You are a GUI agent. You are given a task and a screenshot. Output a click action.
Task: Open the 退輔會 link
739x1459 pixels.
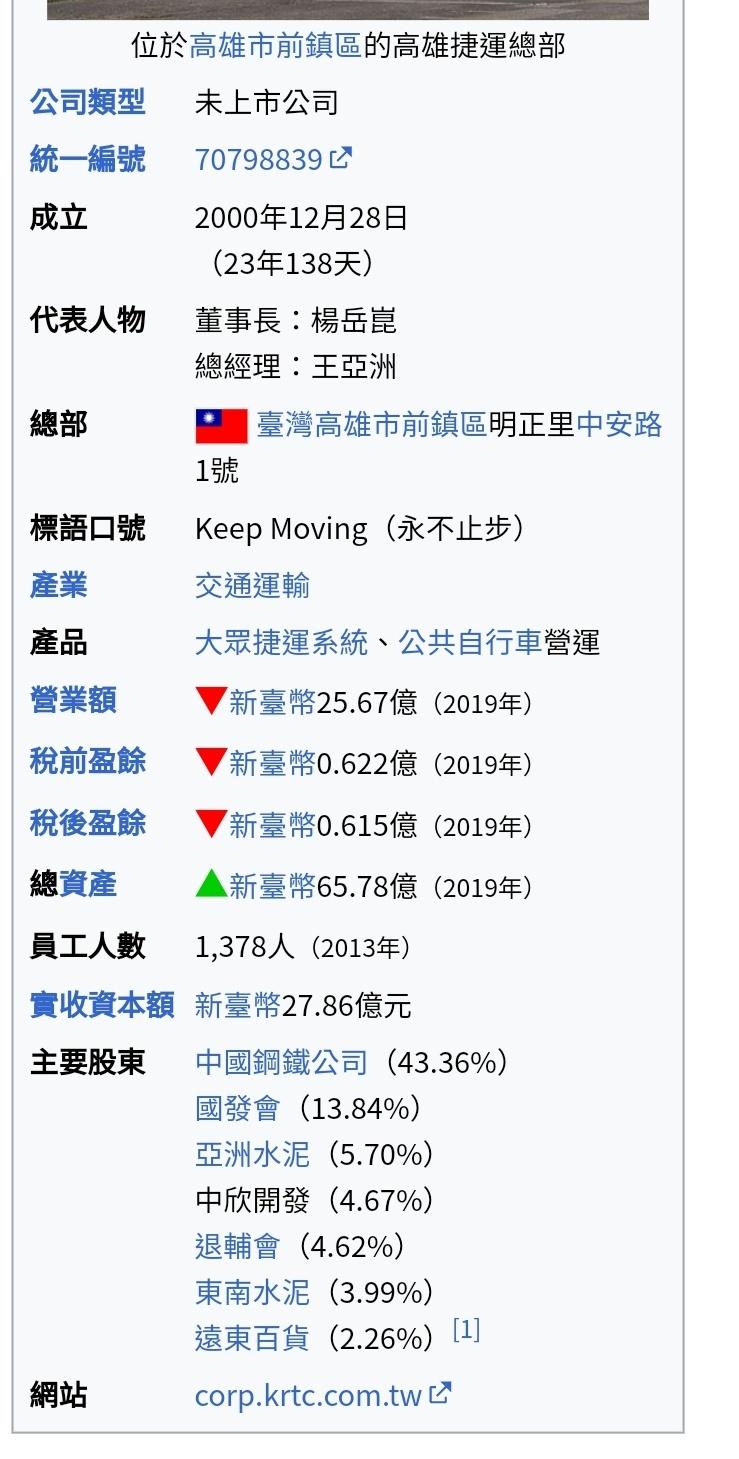(237, 1247)
